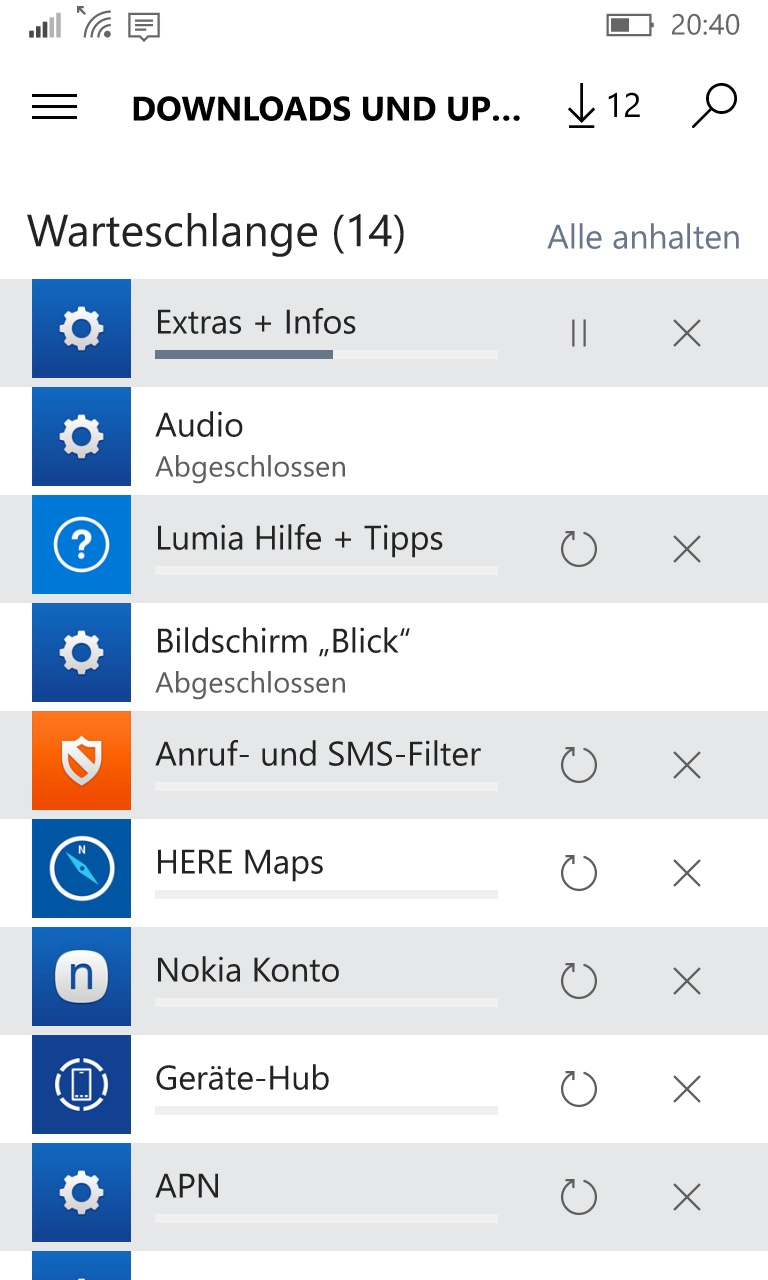Cancel the Extras + Infos download
768x1280 pixels.
[687, 333]
